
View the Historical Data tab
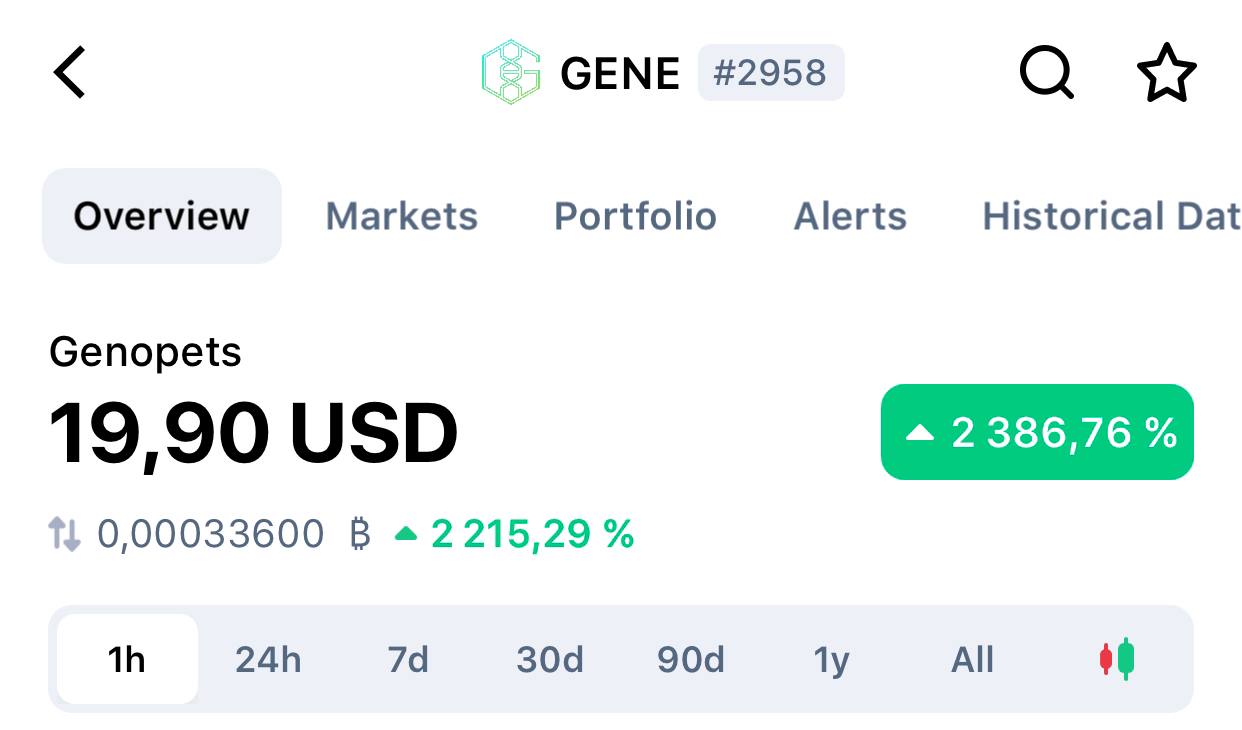coord(1110,216)
